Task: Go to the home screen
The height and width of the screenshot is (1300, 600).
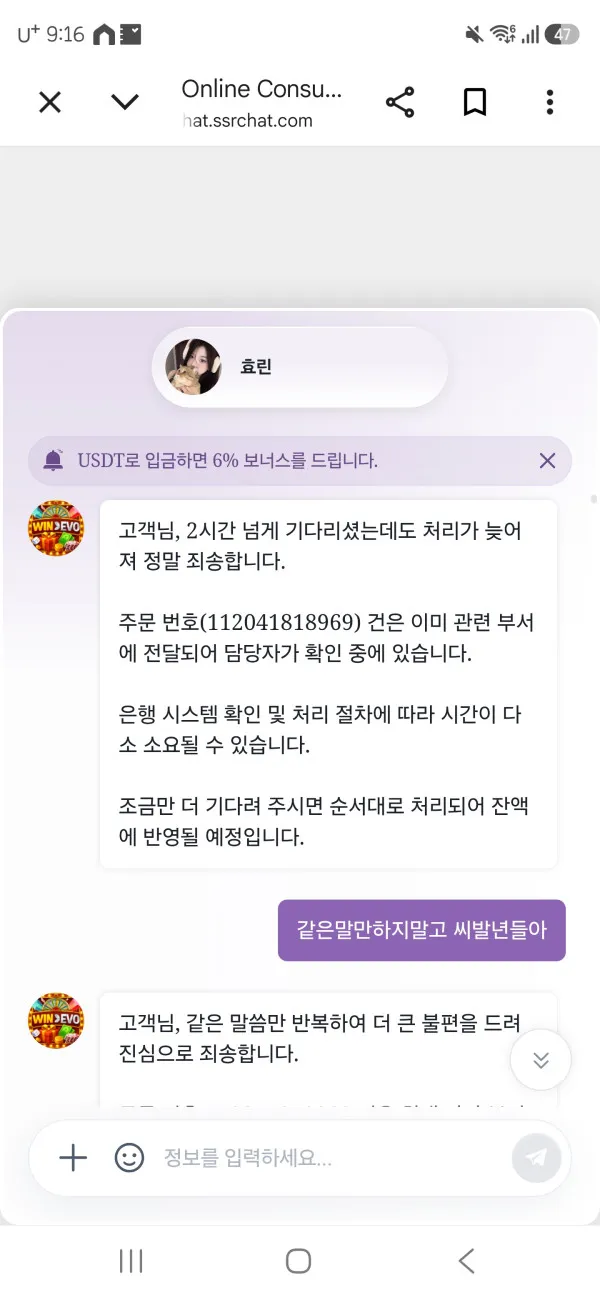Action: tap(299, 1261)
